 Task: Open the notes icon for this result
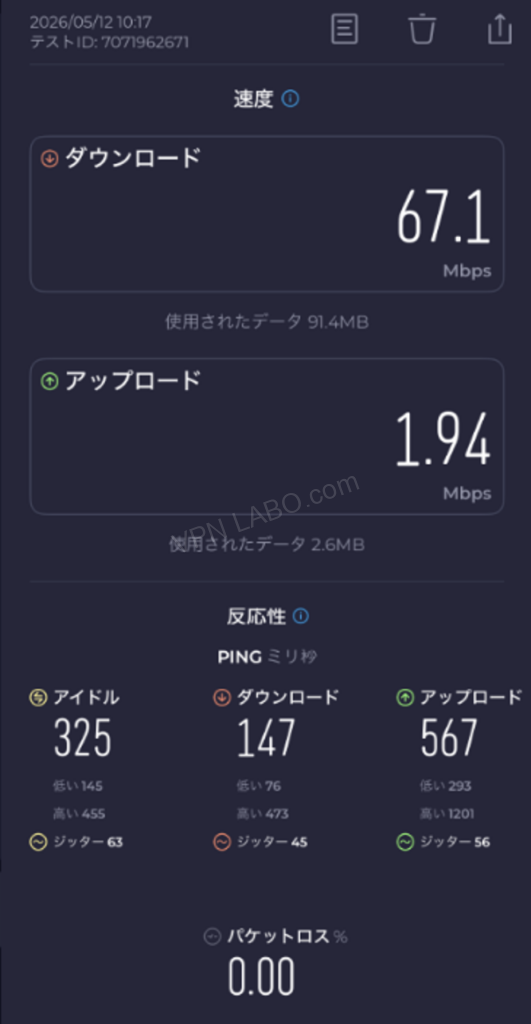344,29
